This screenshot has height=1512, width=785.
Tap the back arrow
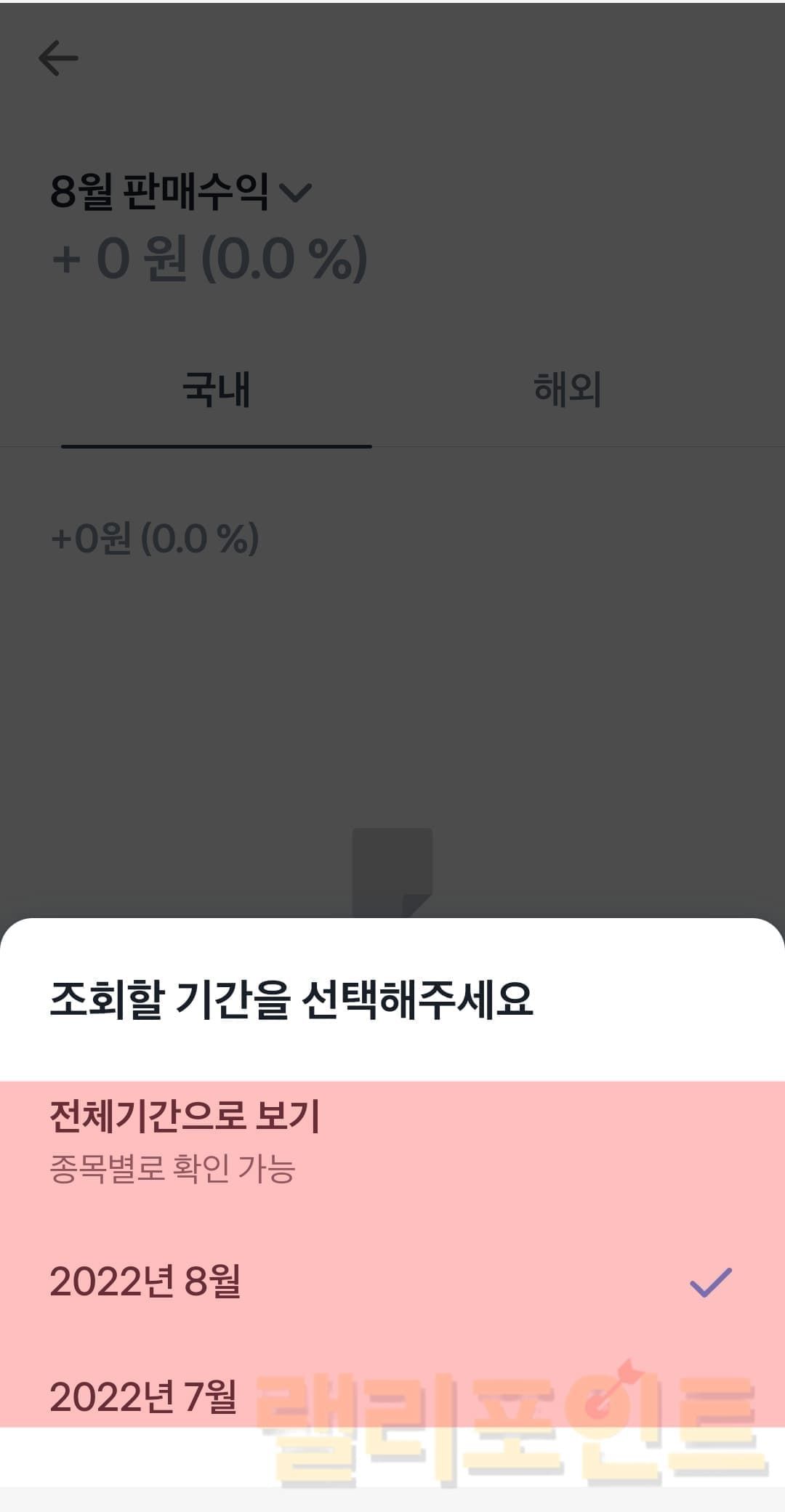click(x=58, y=58)
